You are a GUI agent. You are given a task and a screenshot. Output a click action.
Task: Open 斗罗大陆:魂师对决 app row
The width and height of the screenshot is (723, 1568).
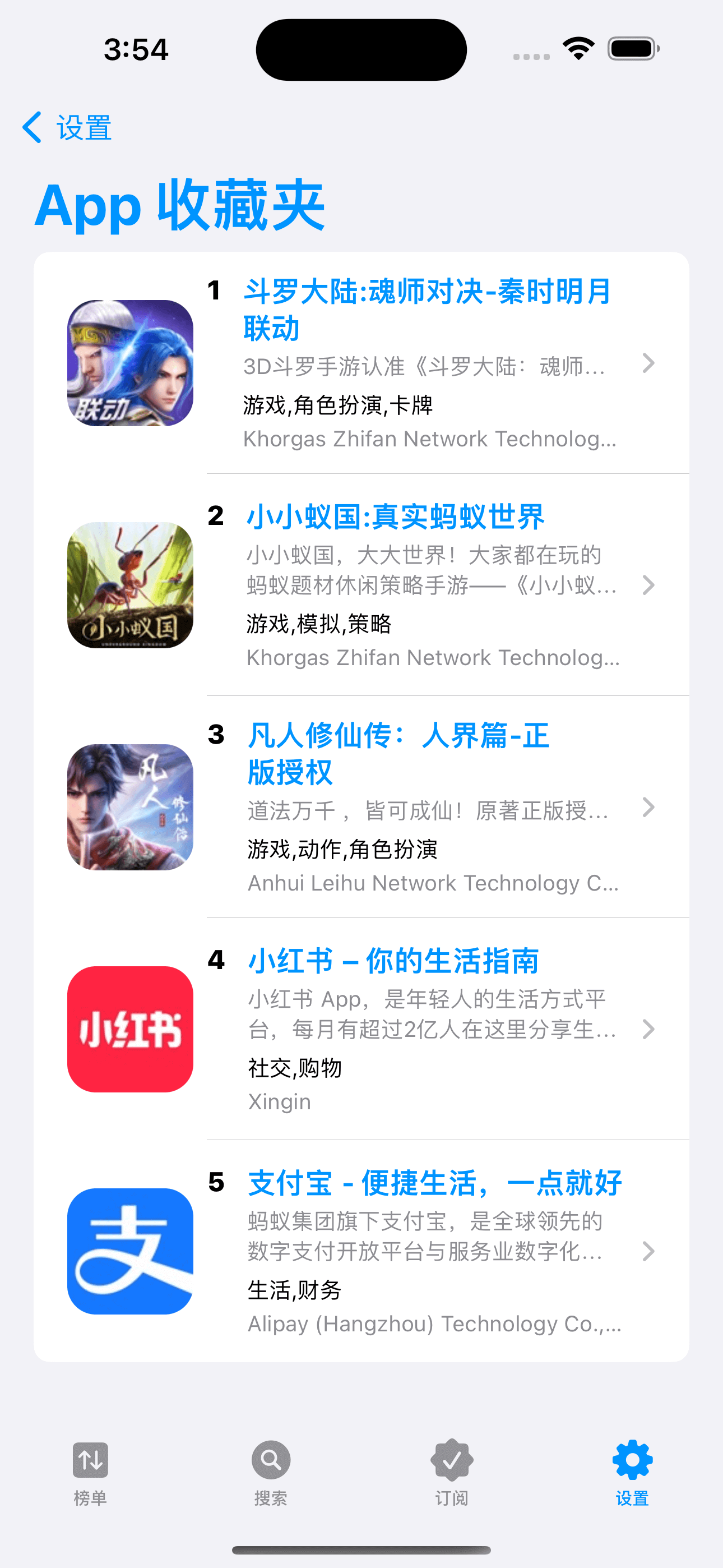coord(426,363)
